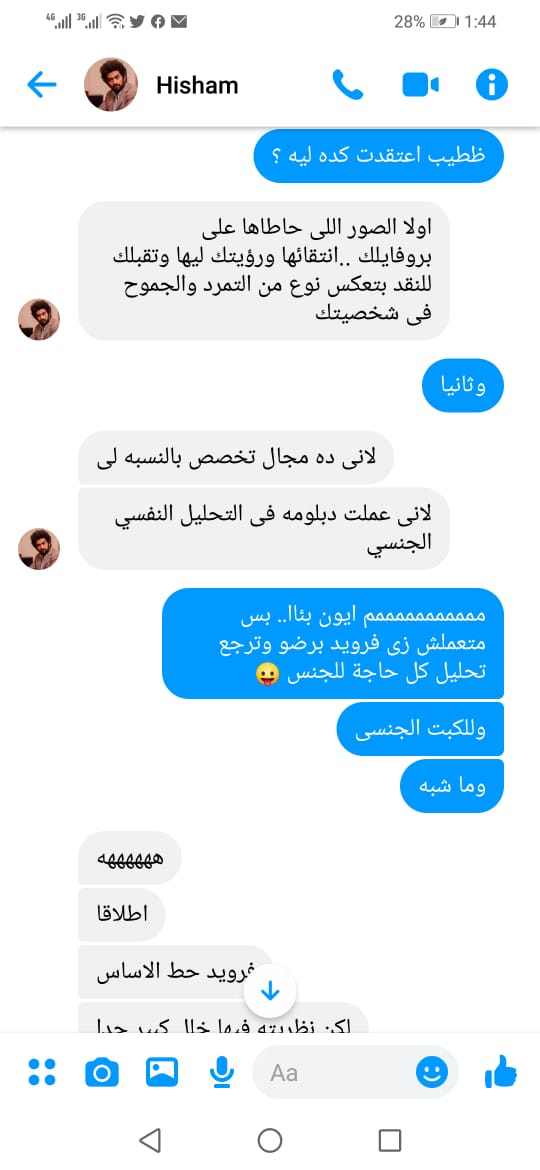Start a video call with Hisham
The image size is (540, 1170).
tap(420, 85)
